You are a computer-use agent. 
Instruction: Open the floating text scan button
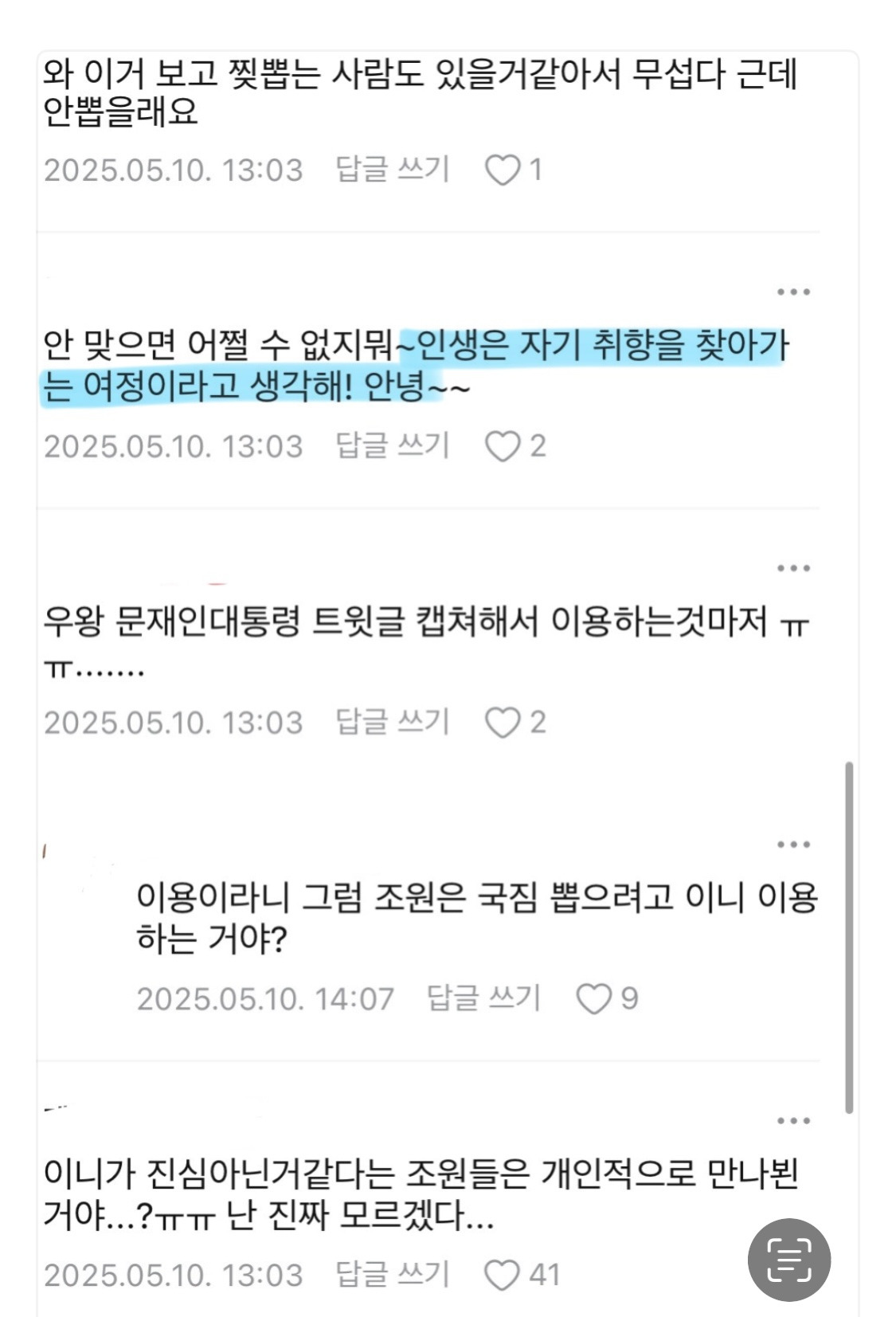(x=788, y=1260)
